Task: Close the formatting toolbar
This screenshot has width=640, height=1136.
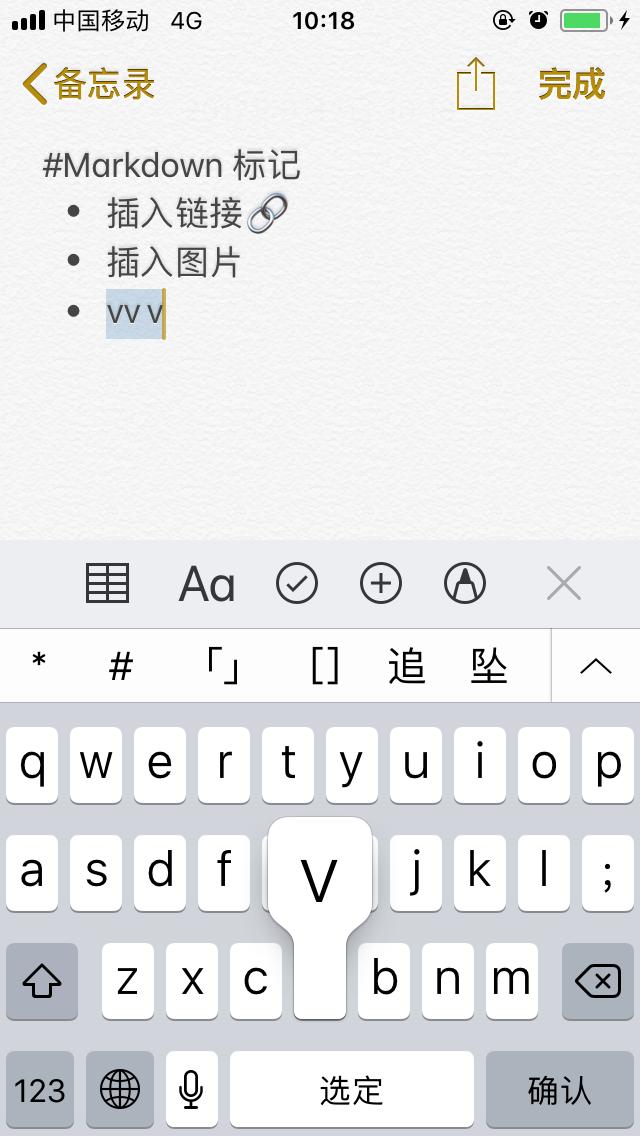Action: pyautogui.click(x=564, y=584)
